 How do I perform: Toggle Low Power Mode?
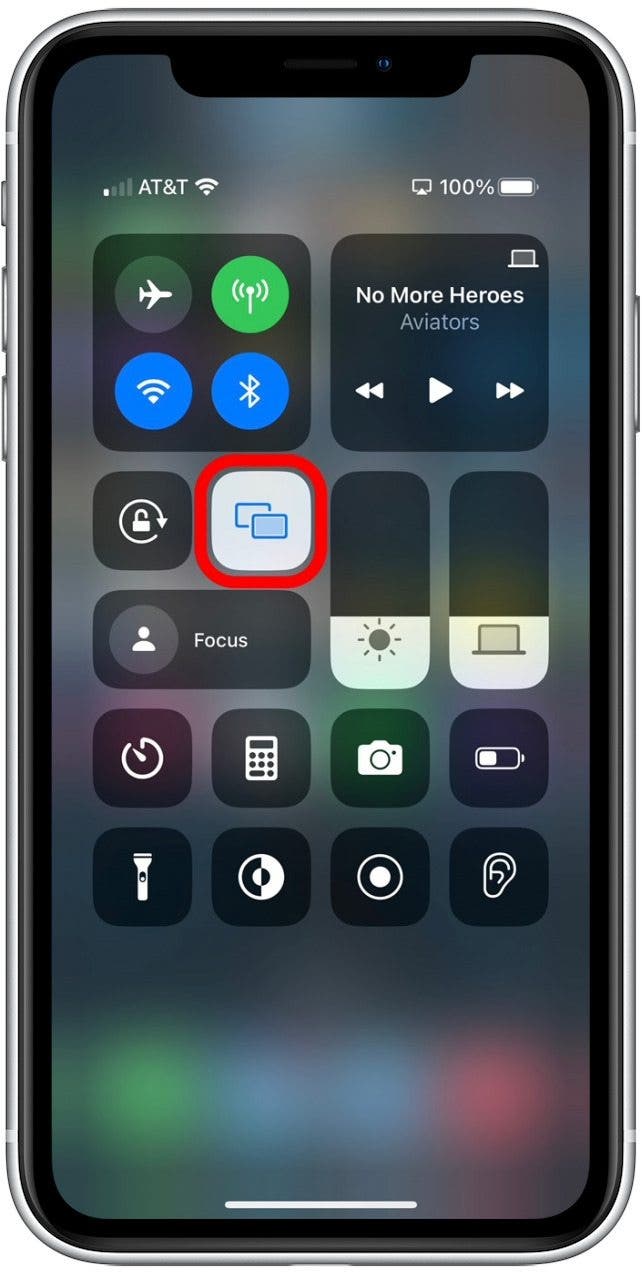click(499, 759)
